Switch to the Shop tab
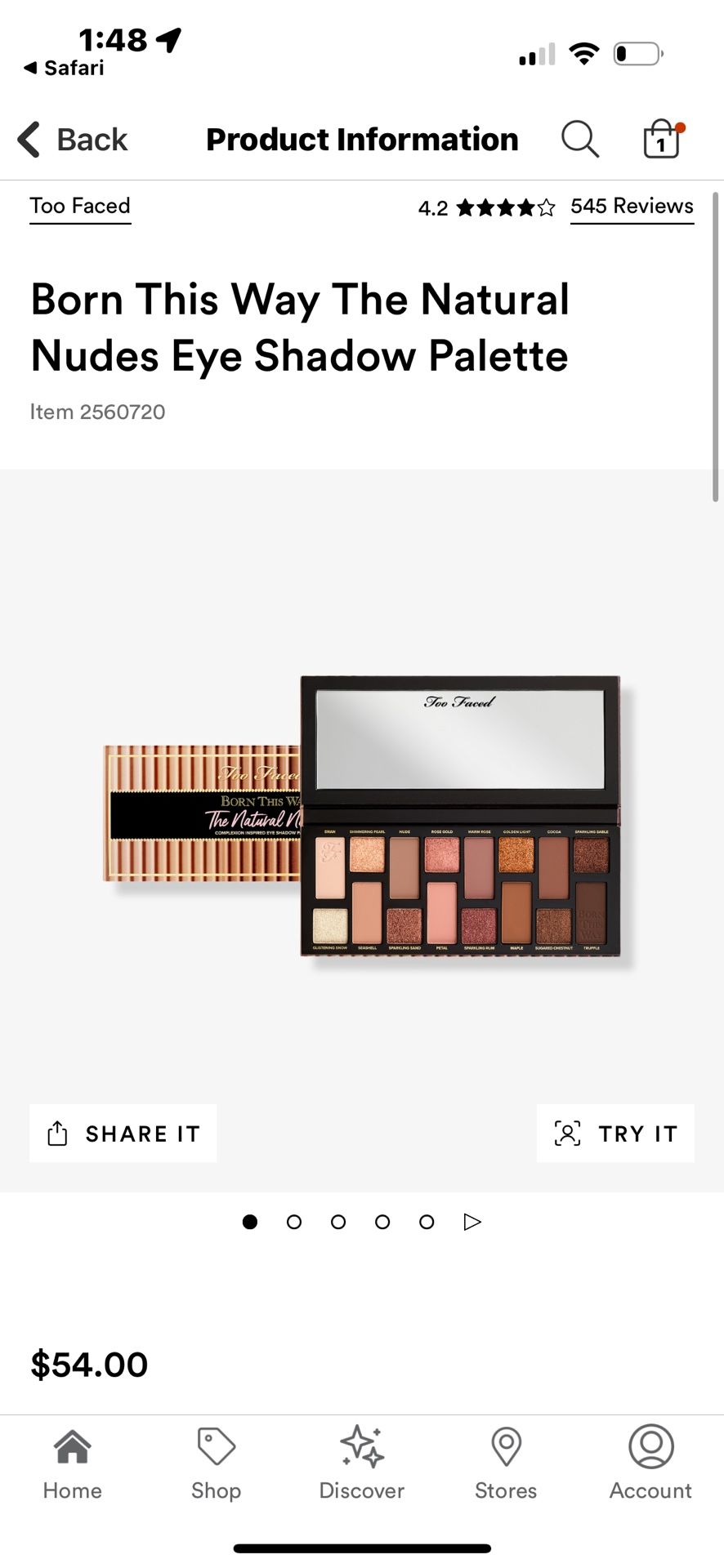This screenshot has width=724, height=1568. [217, 1463]
